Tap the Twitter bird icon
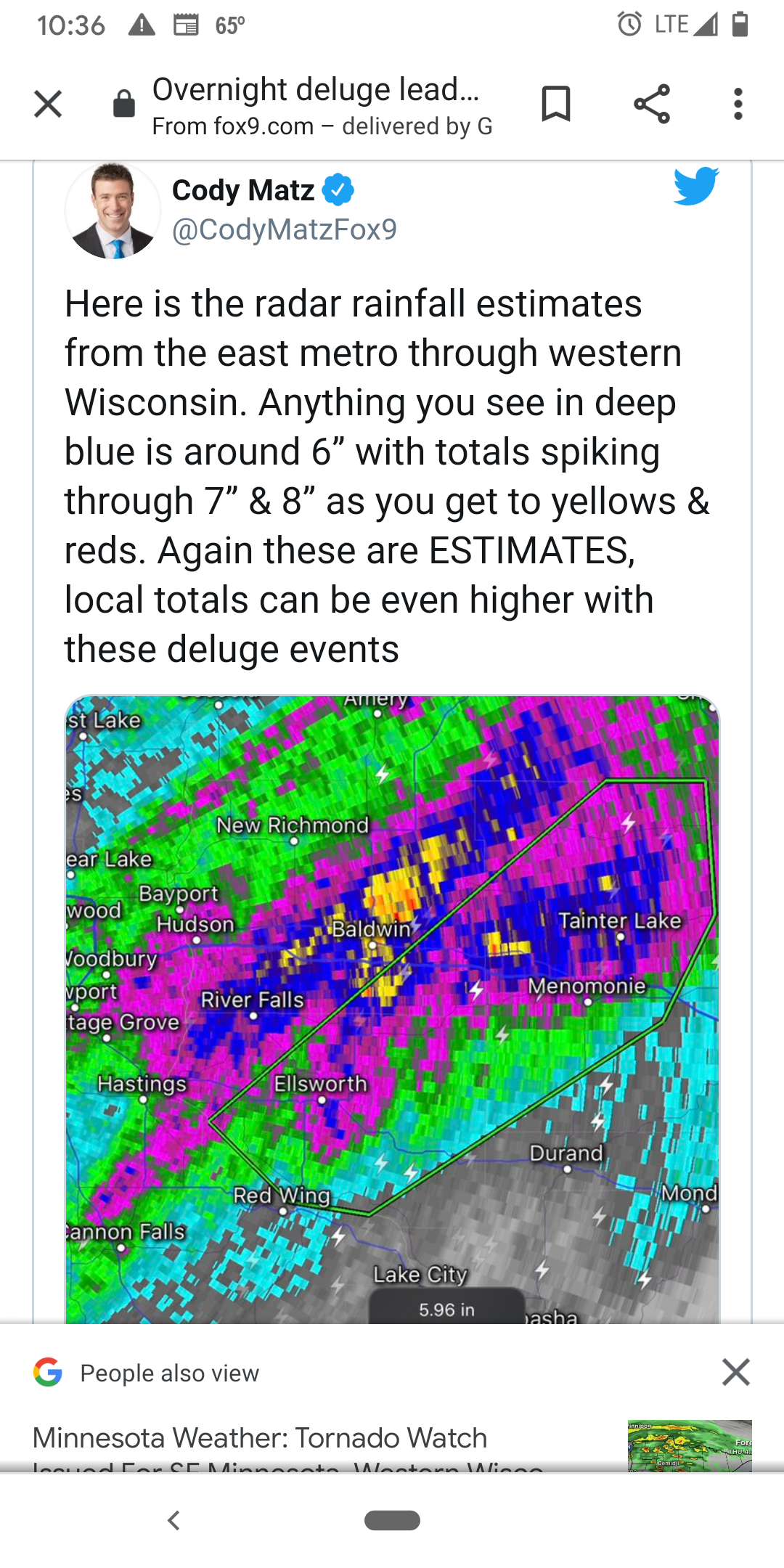Screen dimensions: 784x1568 (695, 187)
